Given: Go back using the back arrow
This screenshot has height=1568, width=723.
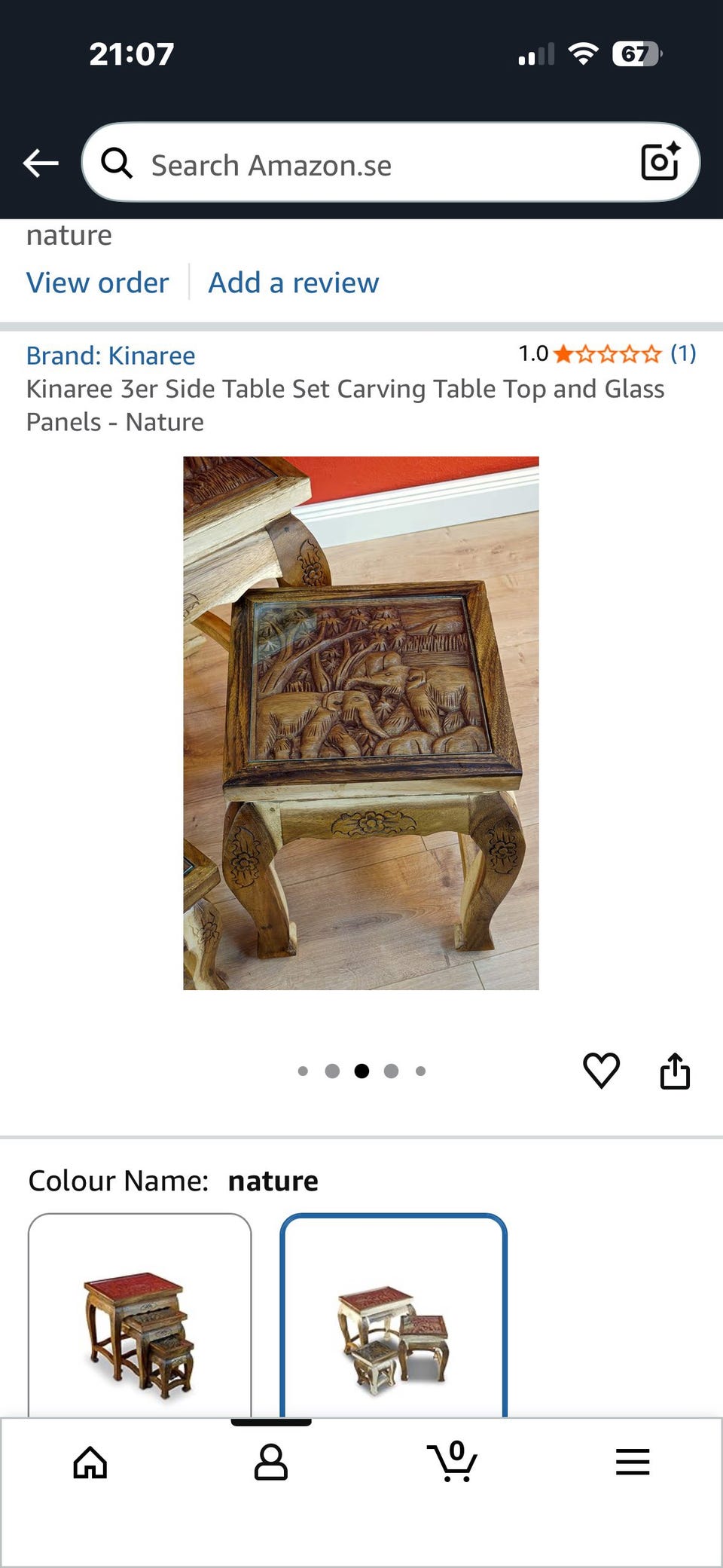Looking at the screenshot, I should coord(41,163).
